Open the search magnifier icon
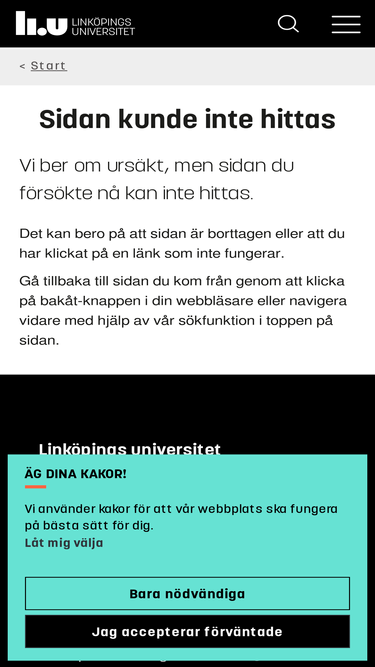 pyautogui.click(x=288, y=24)
